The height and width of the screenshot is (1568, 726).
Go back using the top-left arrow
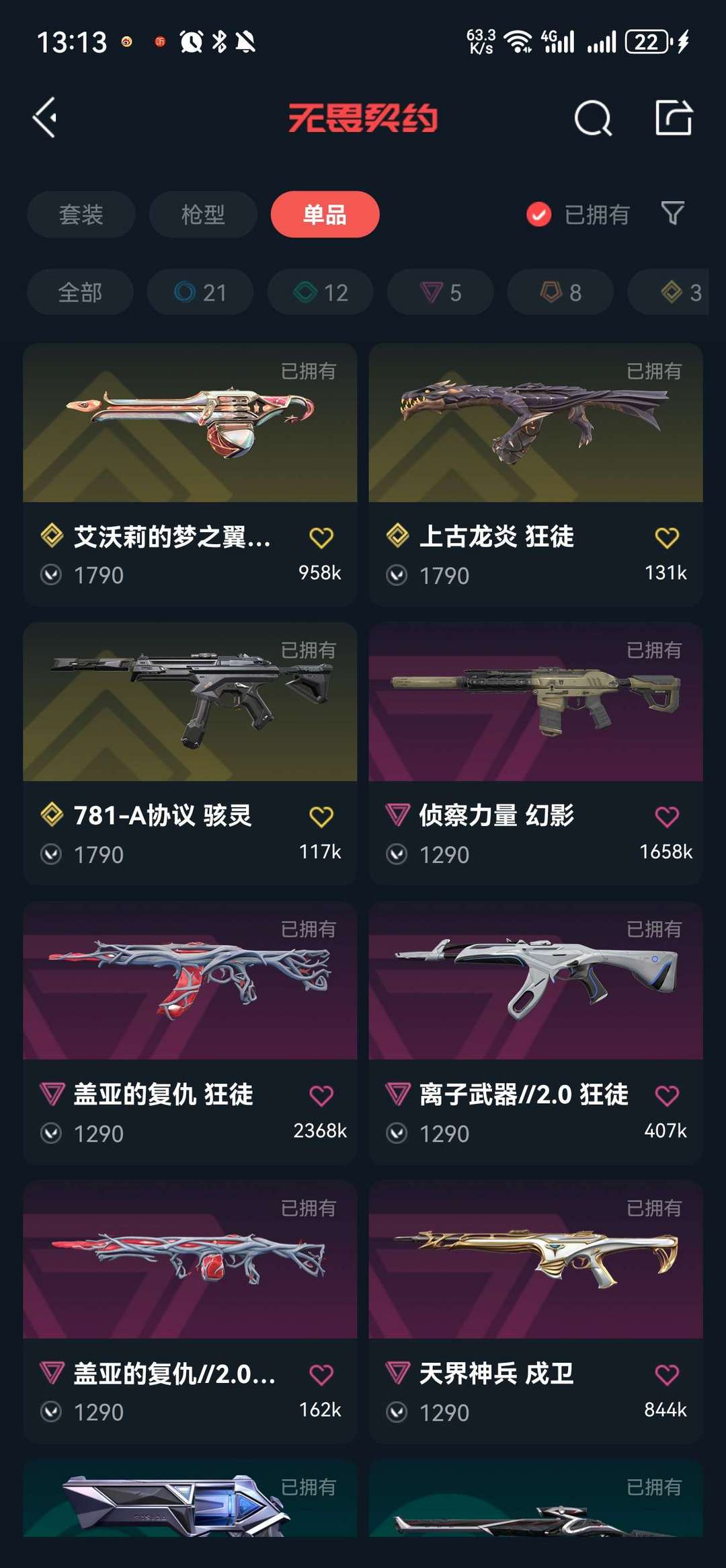tap(45, 118)
